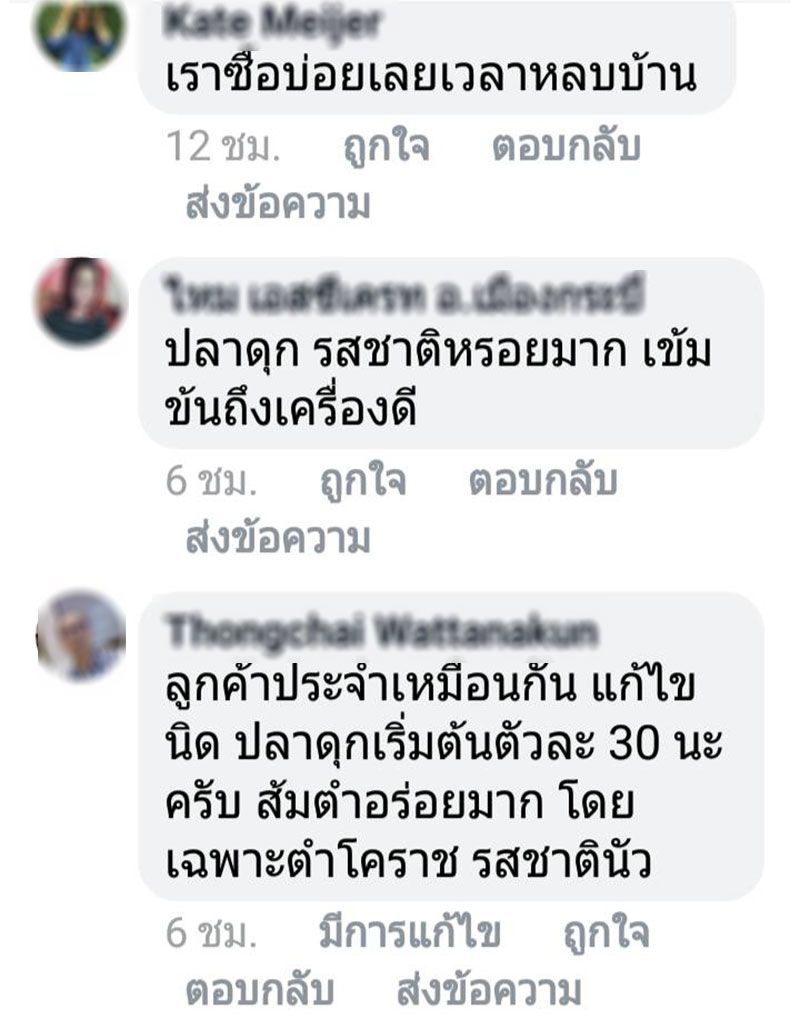Open Thongchai Wattanakun's profile picture

pyautogui.click(x=81, y=634)
